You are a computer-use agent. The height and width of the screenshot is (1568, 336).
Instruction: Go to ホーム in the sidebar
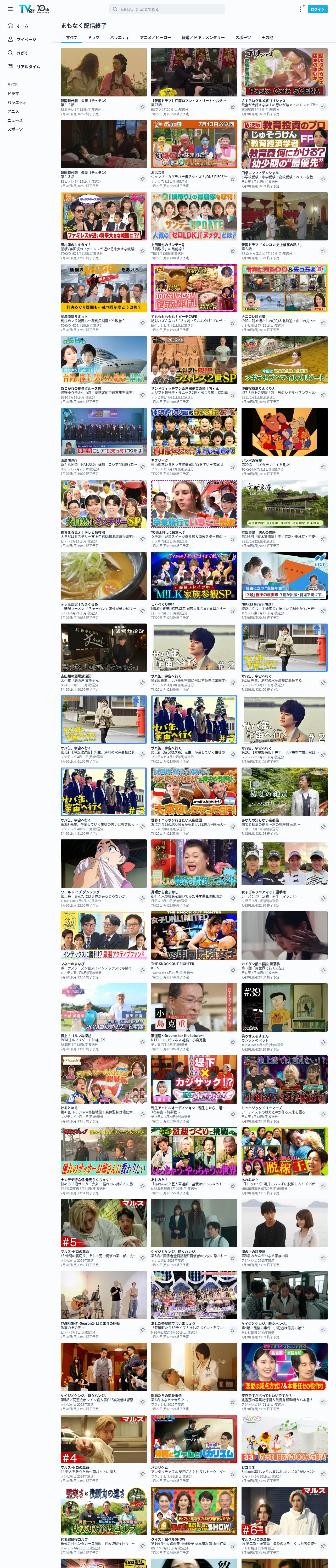click(23, 26)
